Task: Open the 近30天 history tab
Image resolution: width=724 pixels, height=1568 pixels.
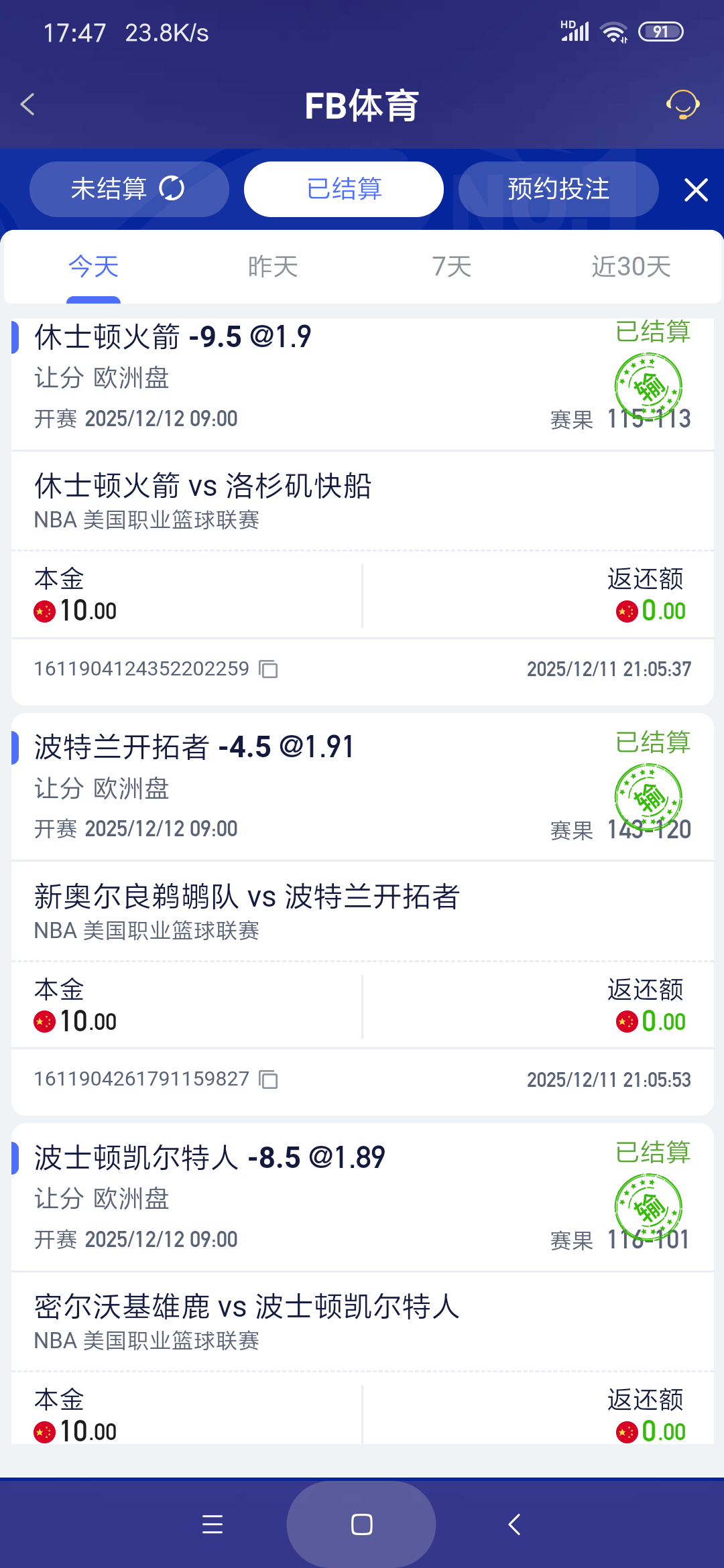Action: (631, 266)
